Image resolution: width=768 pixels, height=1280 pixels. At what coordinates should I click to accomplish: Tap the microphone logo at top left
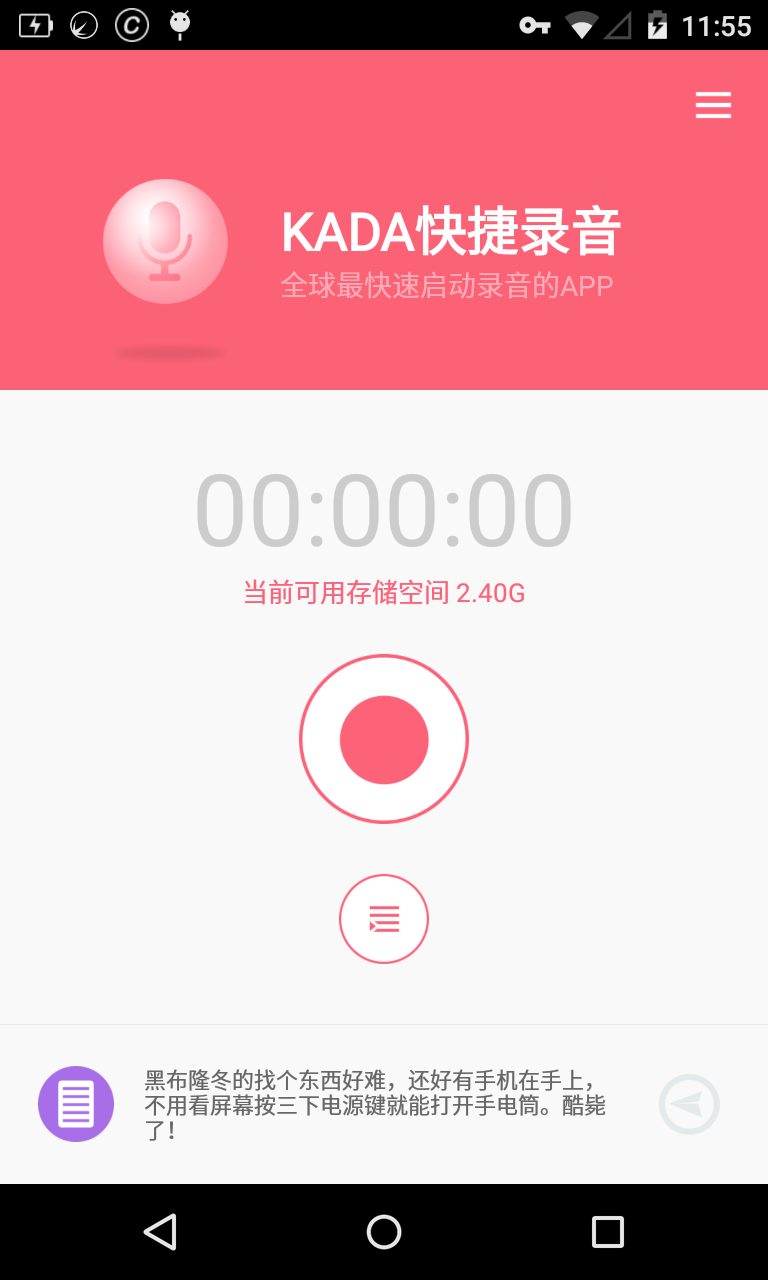click(165, 241)
